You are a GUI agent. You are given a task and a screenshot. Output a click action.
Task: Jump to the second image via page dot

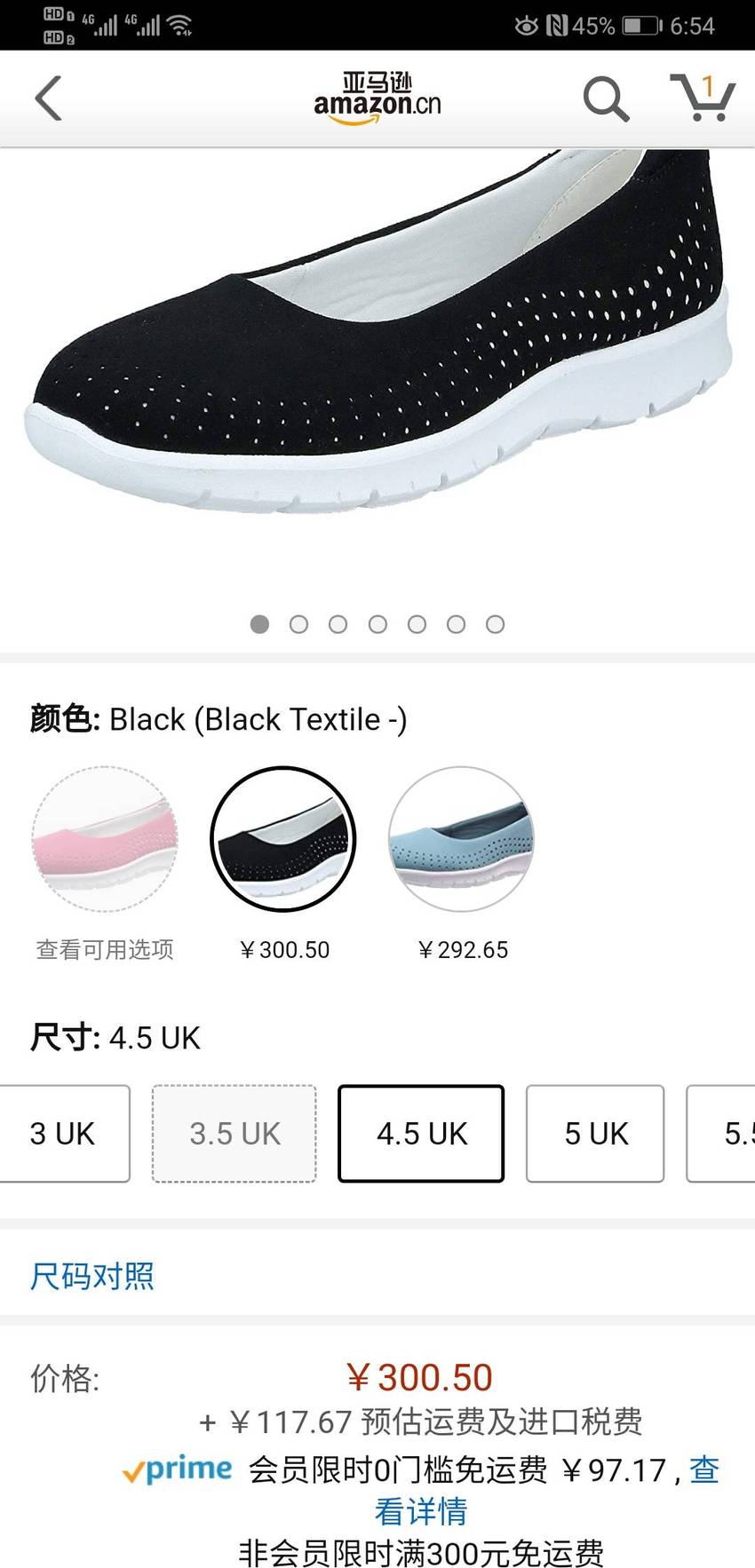pos(299,624)
